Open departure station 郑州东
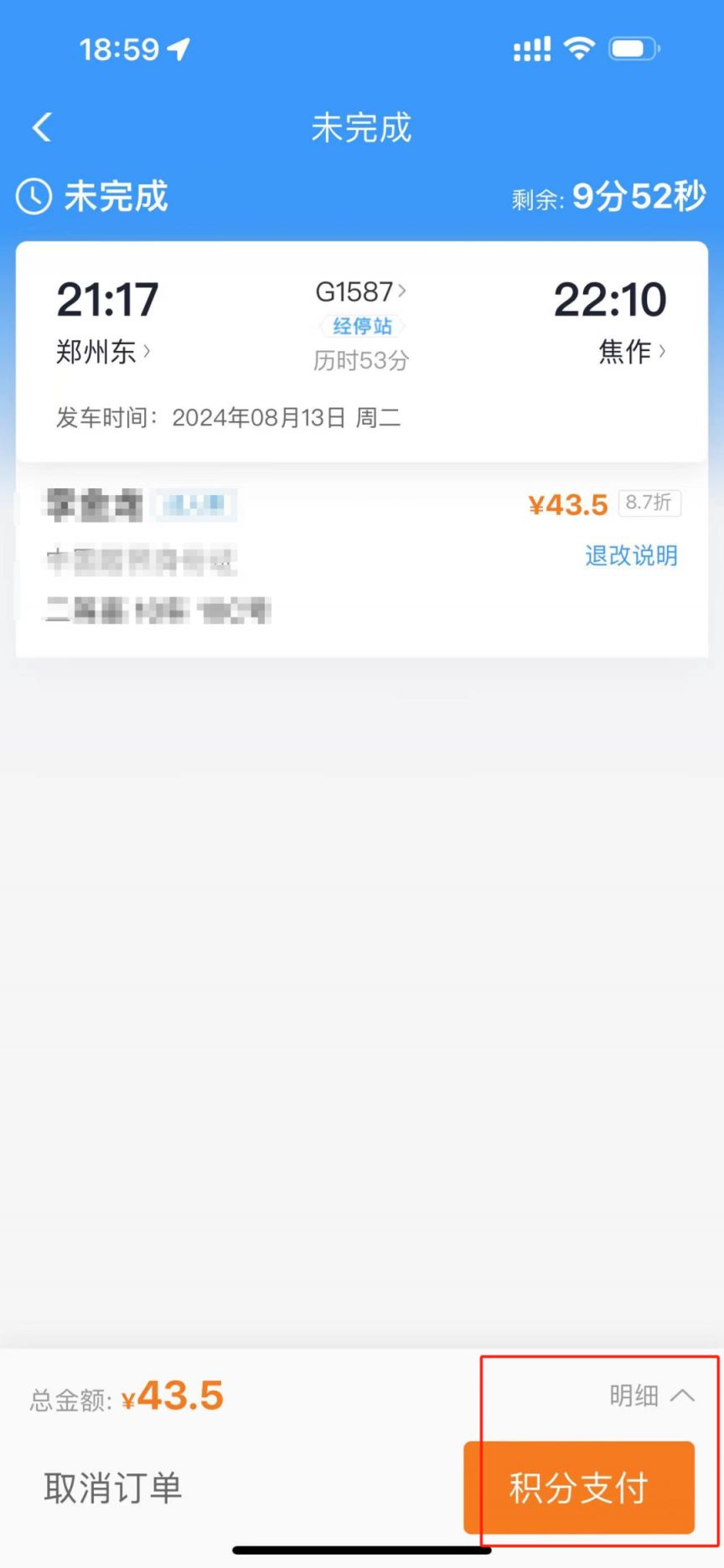 [x=103, y=352]
